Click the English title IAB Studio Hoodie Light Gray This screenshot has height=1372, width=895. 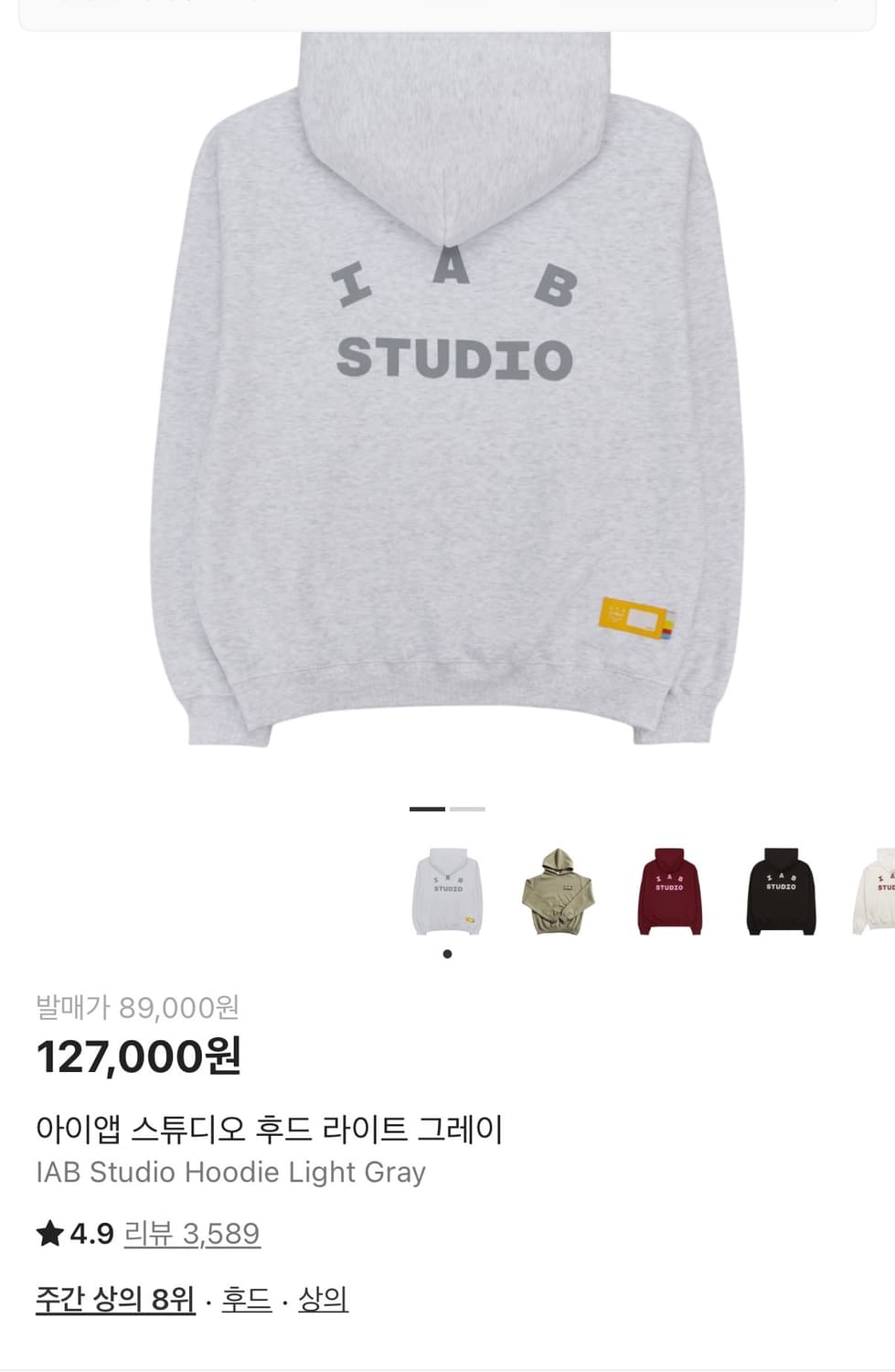click(x=232, y=1172)
